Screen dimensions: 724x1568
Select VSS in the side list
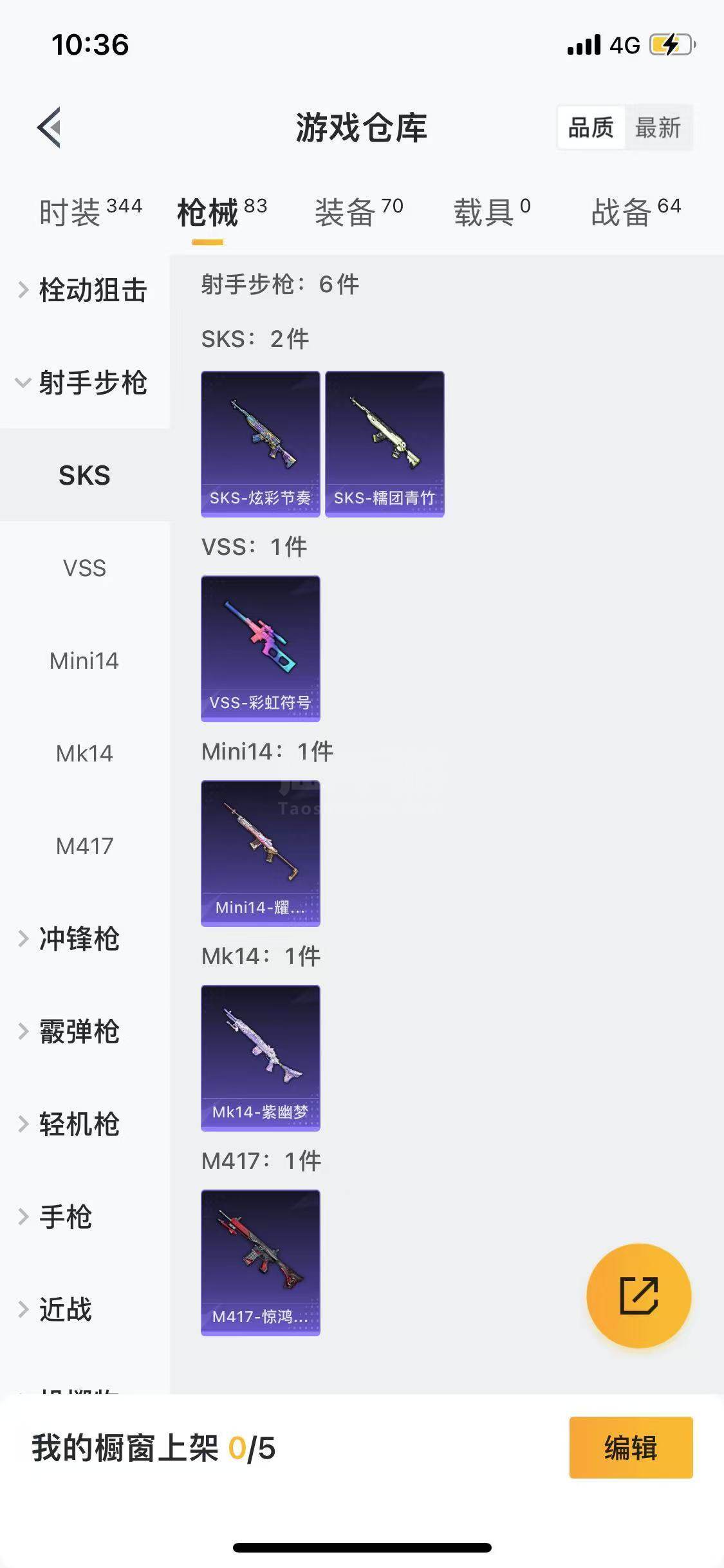84,568
